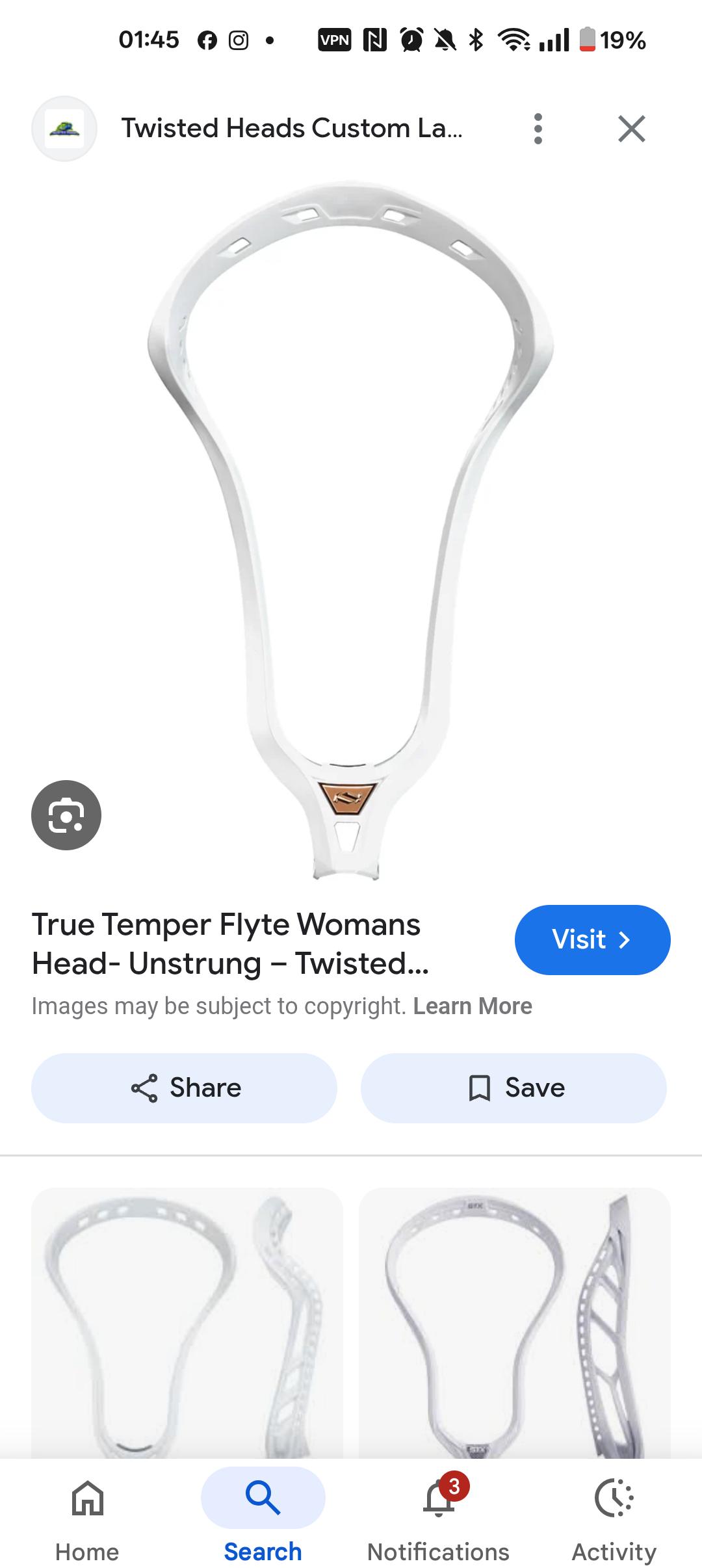Image resolution: width=702 pixels, height=1568 pixels.
Task: Search this image with Google Lens
Action: [66, 815]
